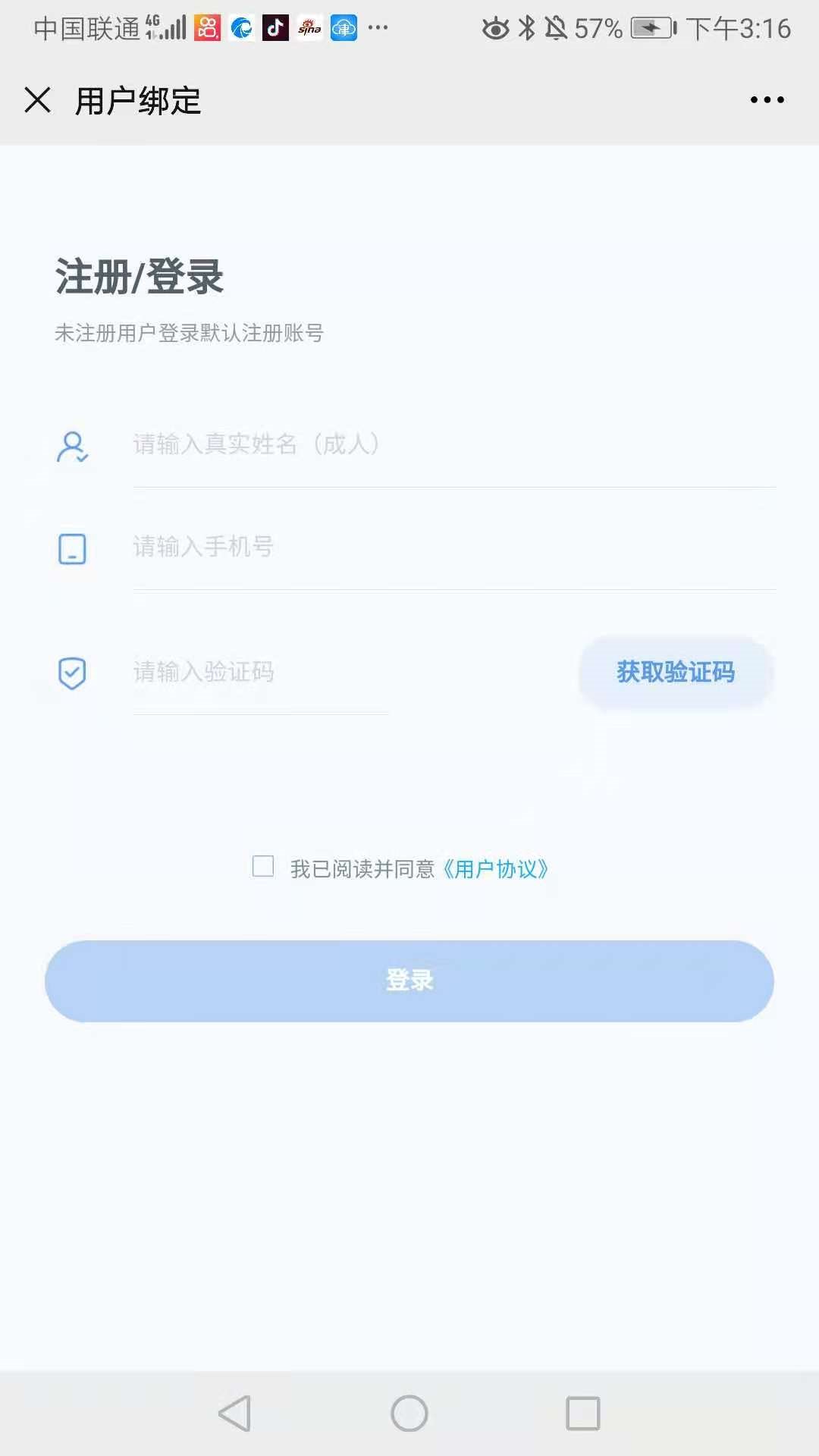Select the verification code field

[260, 672]
